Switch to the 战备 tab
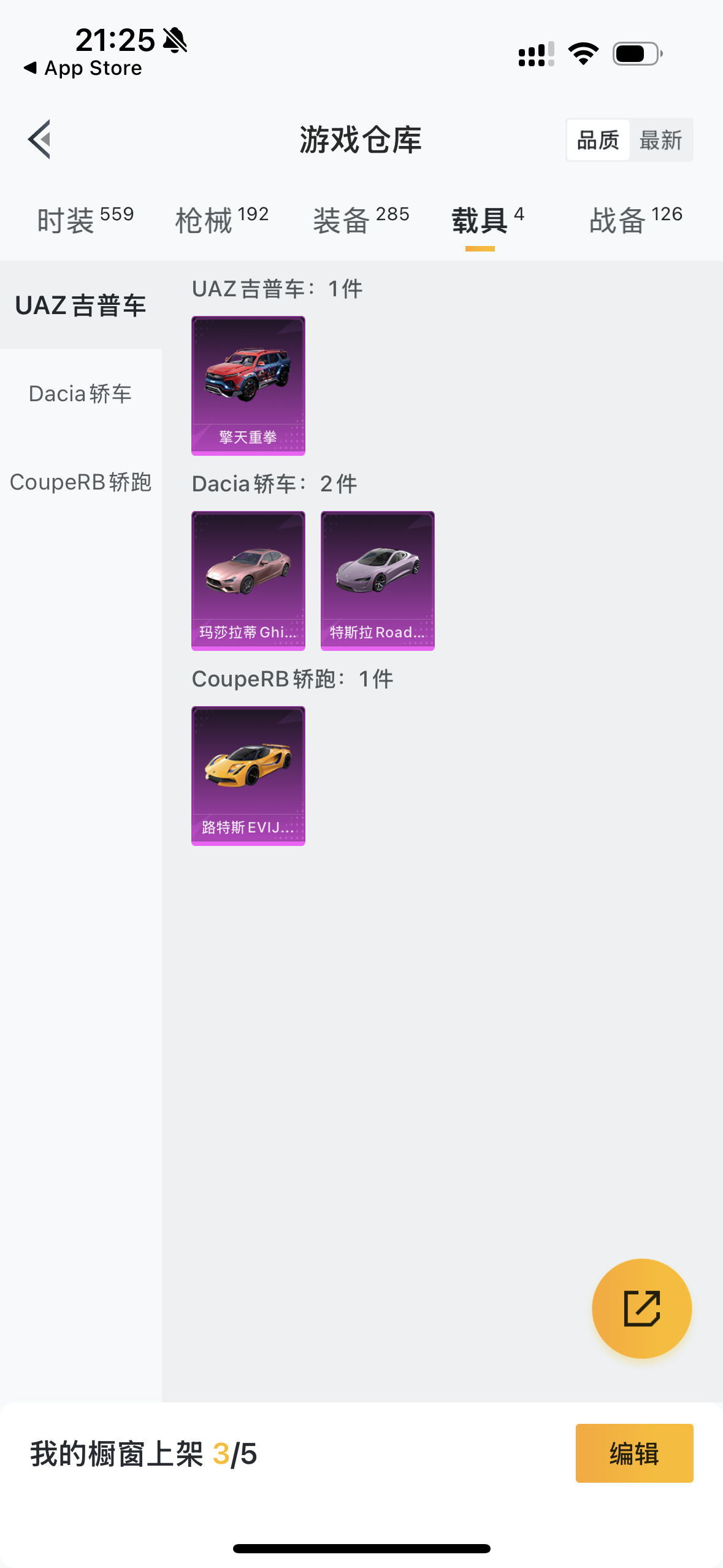723x1568 pixels. coord(636,220)
